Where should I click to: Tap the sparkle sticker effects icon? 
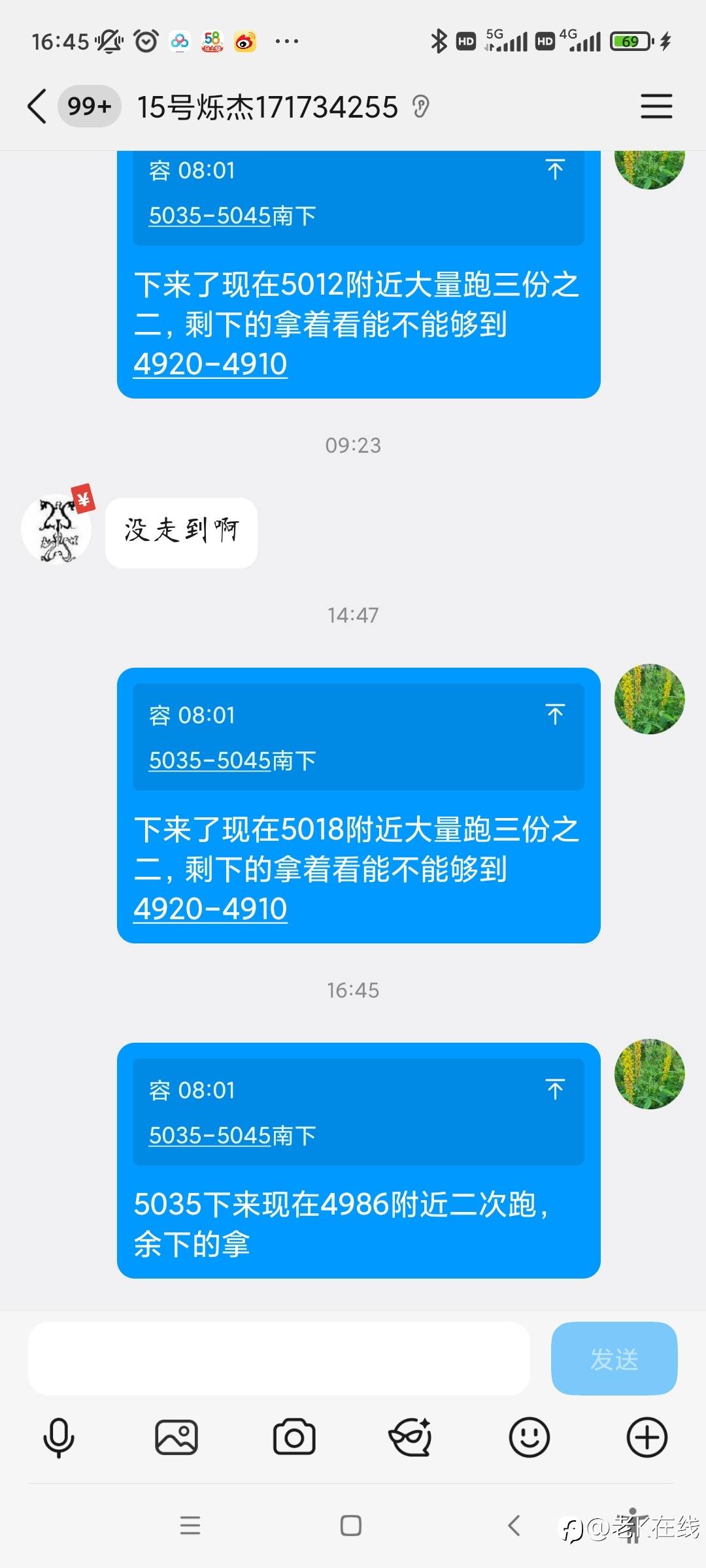pos(411,1437)
